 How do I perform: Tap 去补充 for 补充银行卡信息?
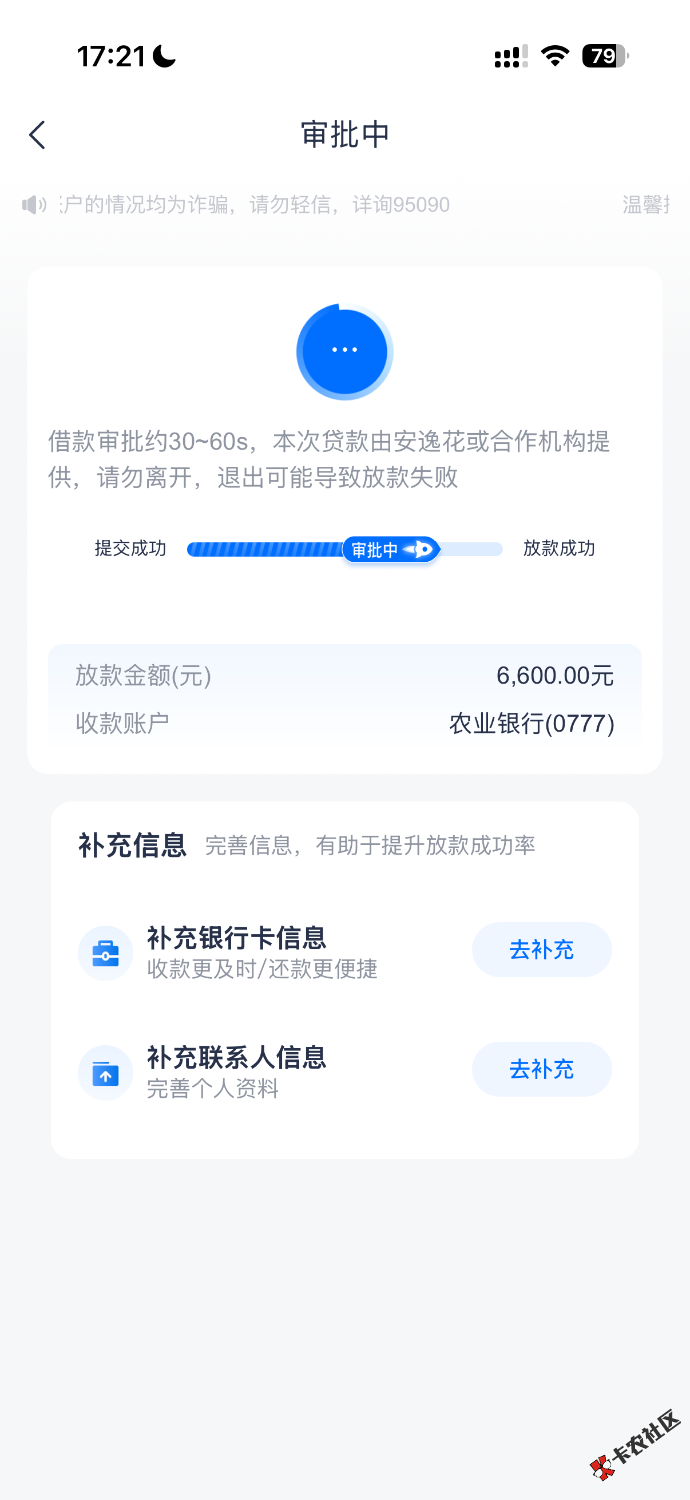[x=541, y=950]
